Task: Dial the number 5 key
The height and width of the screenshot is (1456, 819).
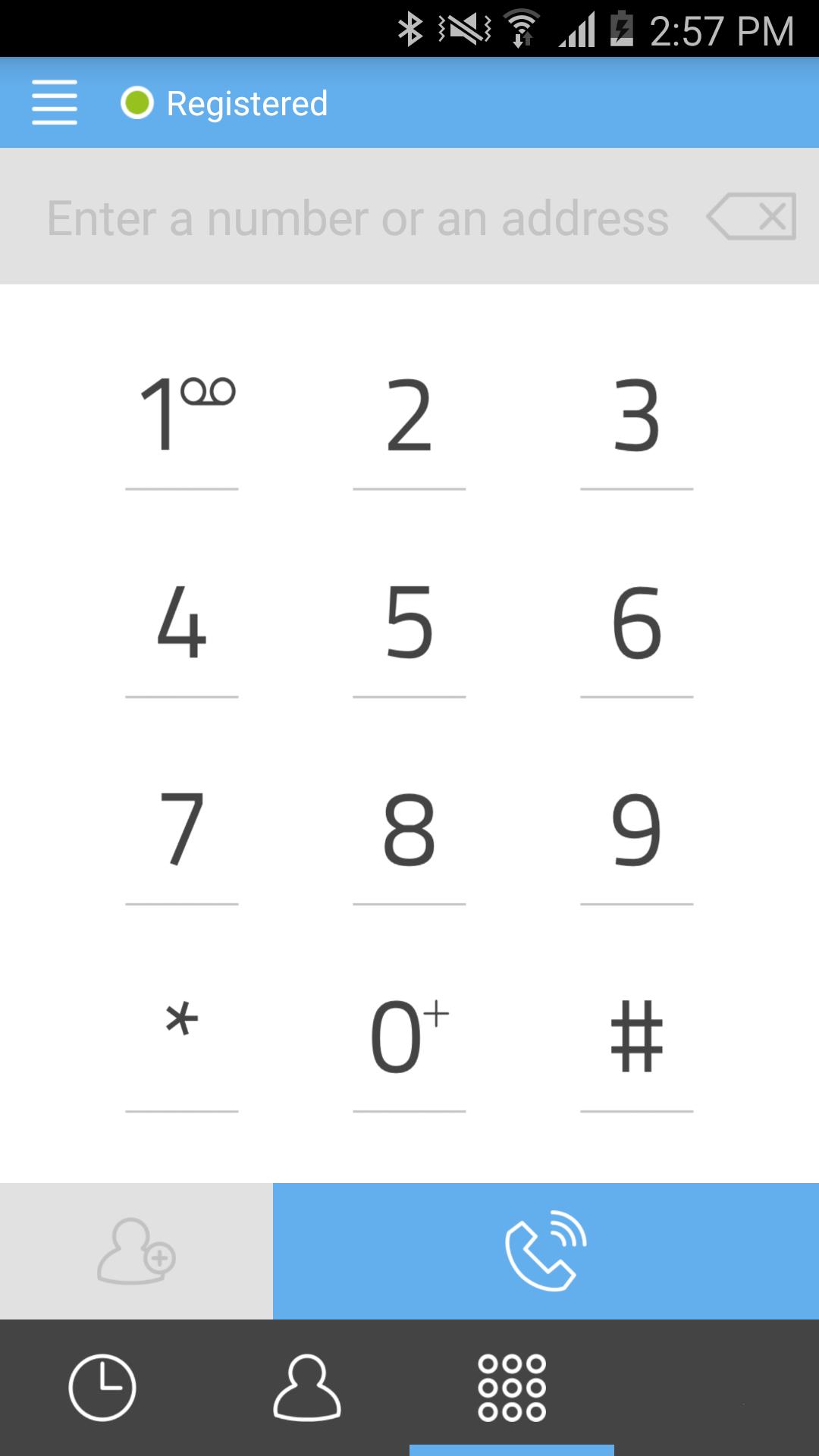Action: [x=409, y=623]
